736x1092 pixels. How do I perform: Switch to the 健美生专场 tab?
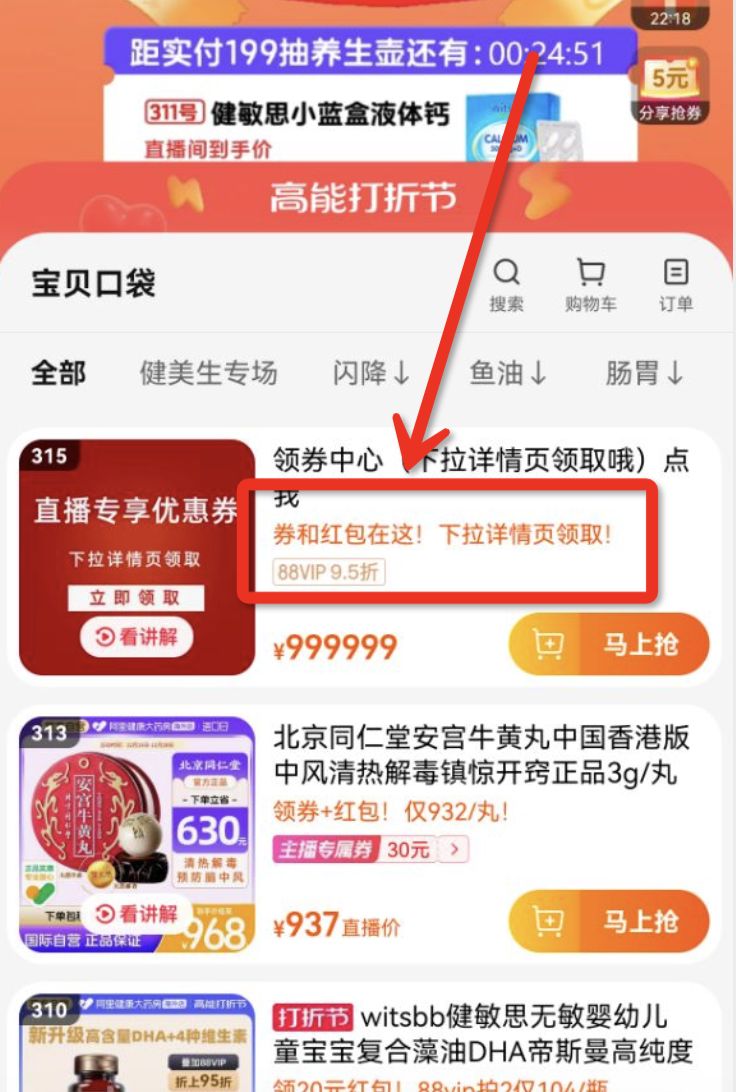(x=210, y=370)
